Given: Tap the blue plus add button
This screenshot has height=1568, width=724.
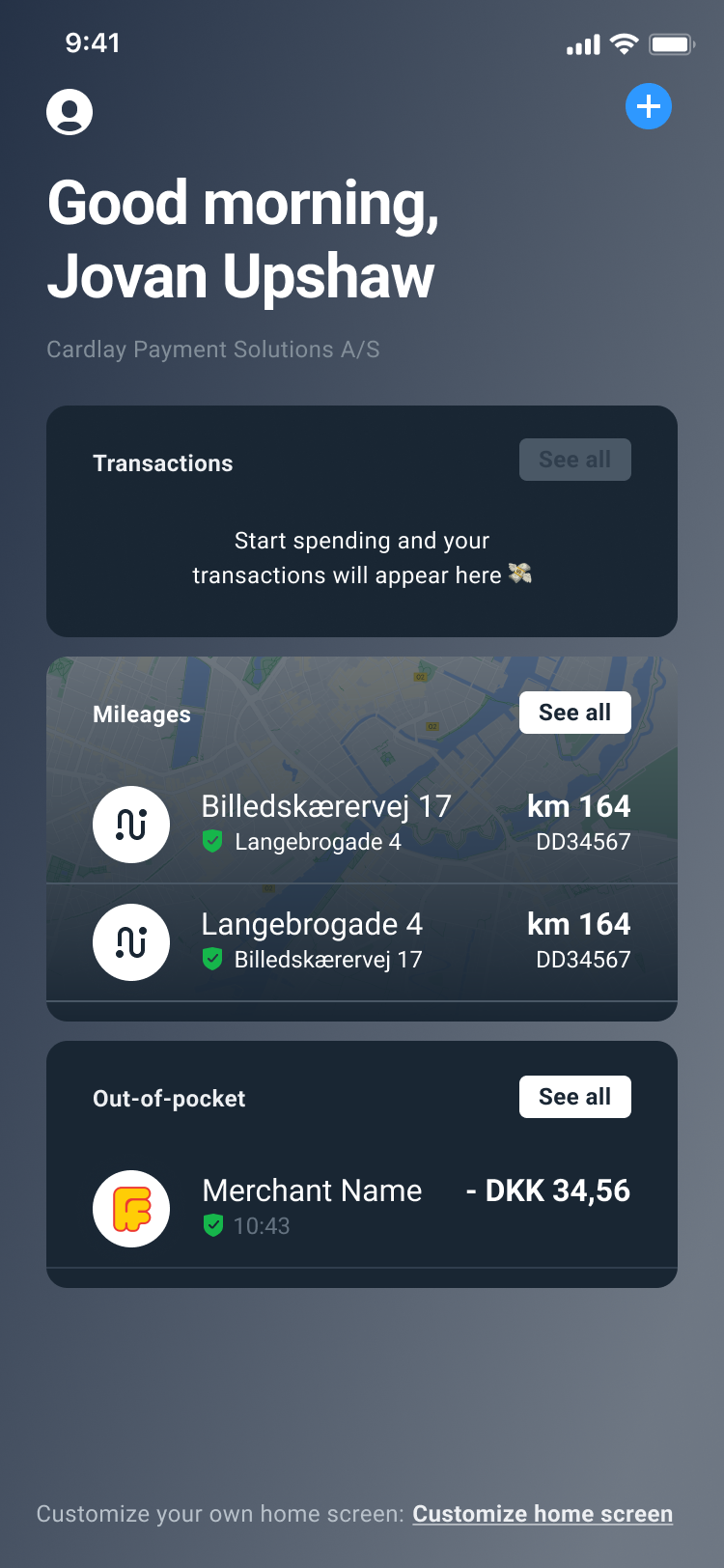Looking at the screenshot, I should (649, 106).
